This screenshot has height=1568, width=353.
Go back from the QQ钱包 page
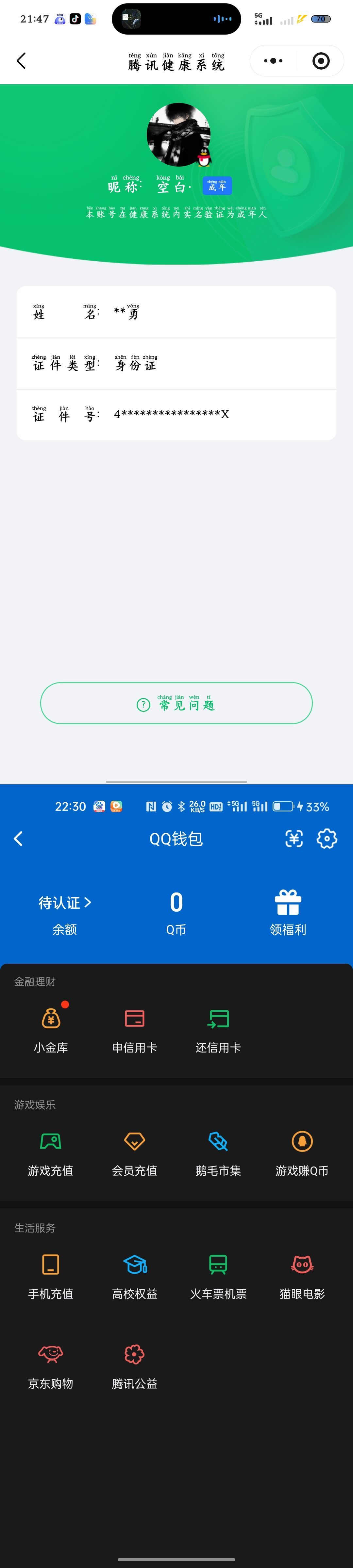point(18,839)
